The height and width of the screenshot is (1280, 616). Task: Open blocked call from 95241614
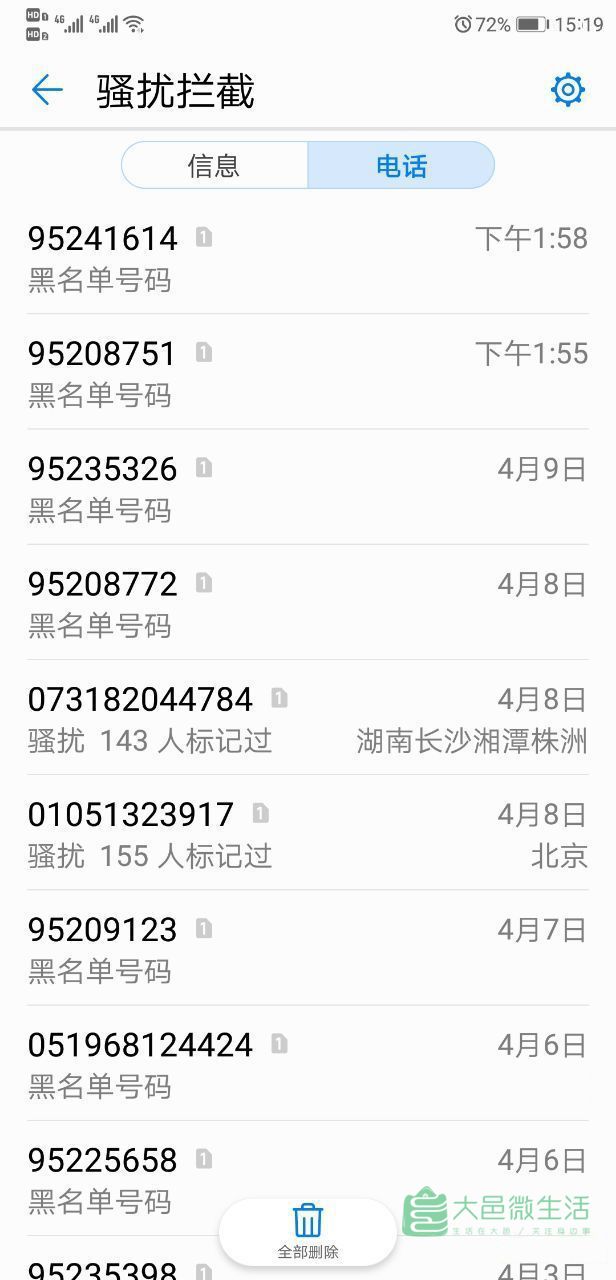click(308, 257)
